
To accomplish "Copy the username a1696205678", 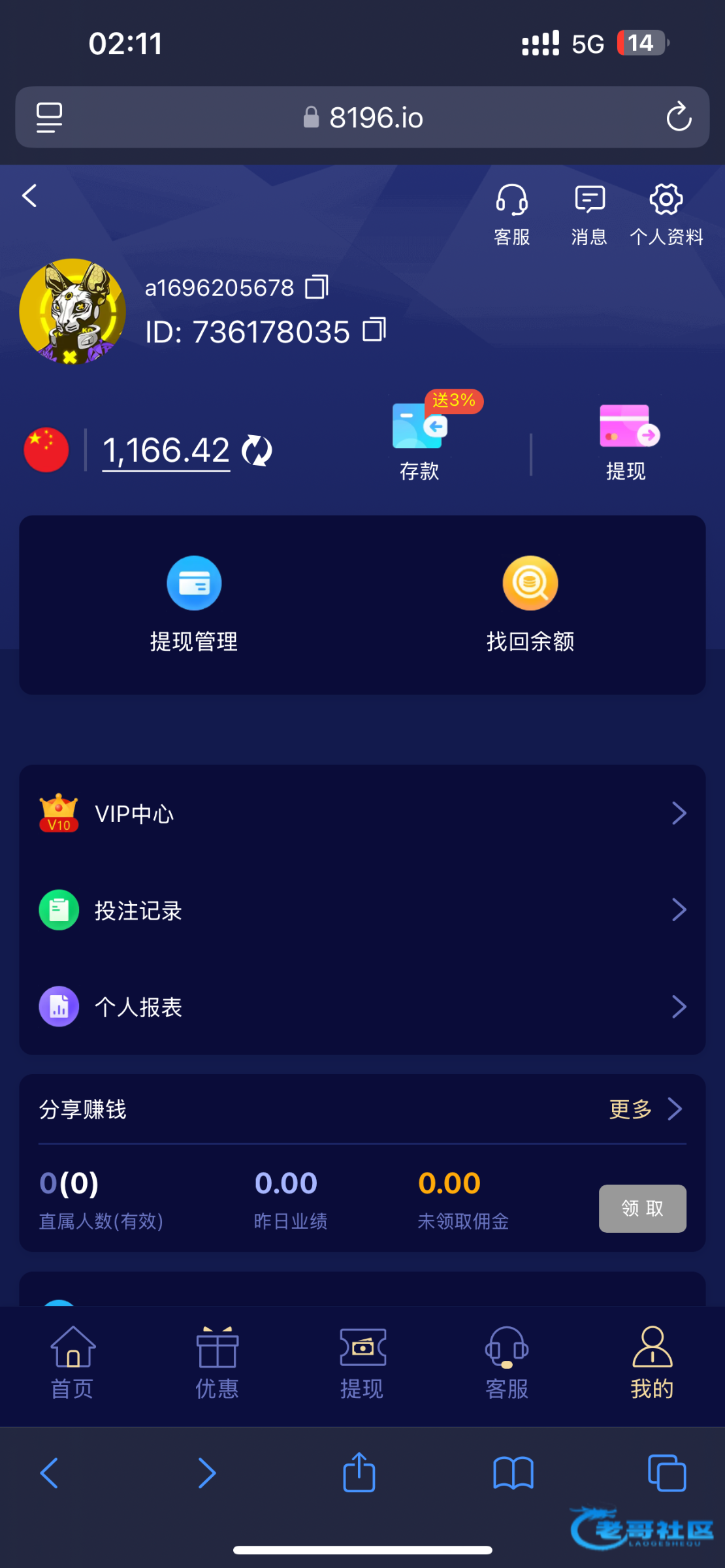I will coord(317,287).
